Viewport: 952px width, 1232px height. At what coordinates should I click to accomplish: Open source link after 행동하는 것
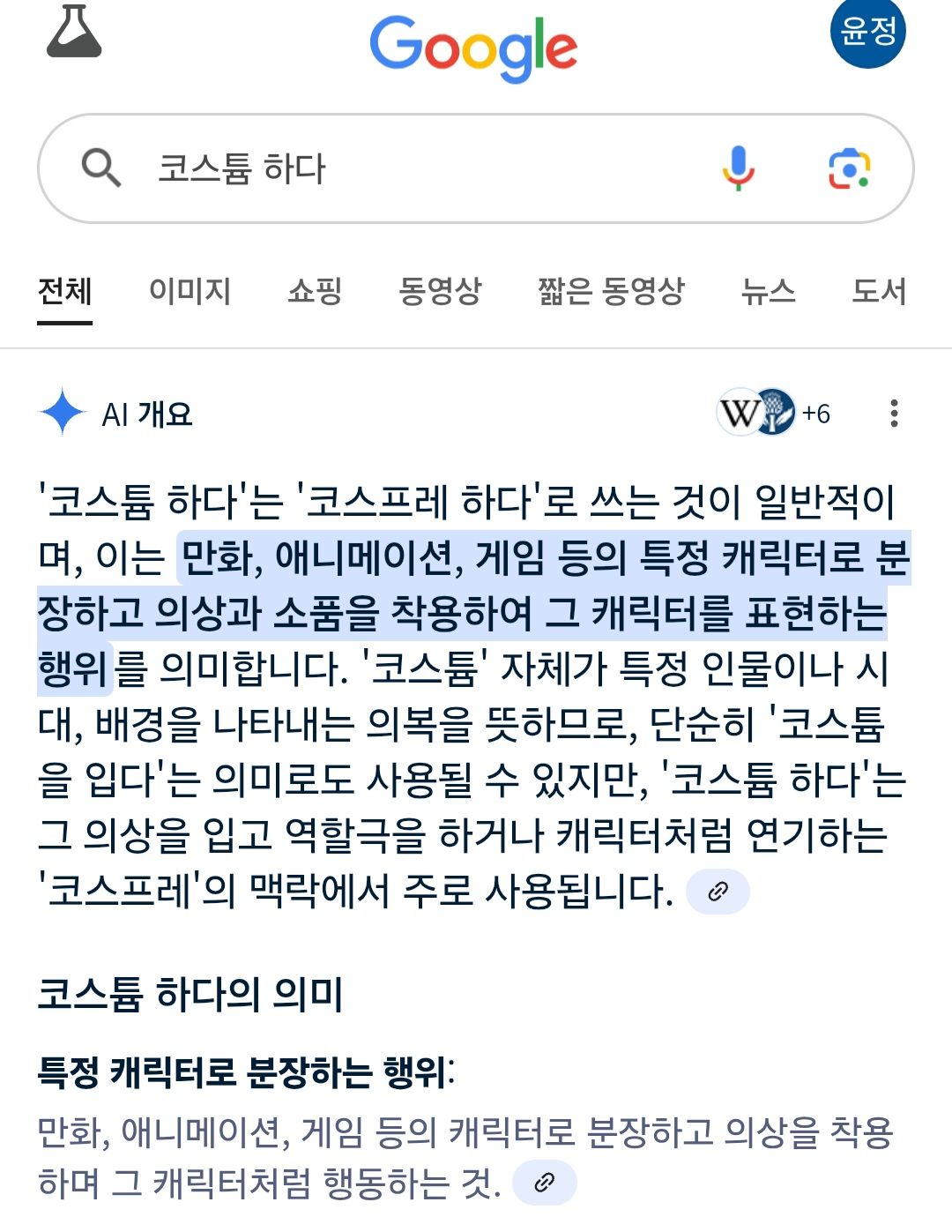click(x=545, y=1183)
